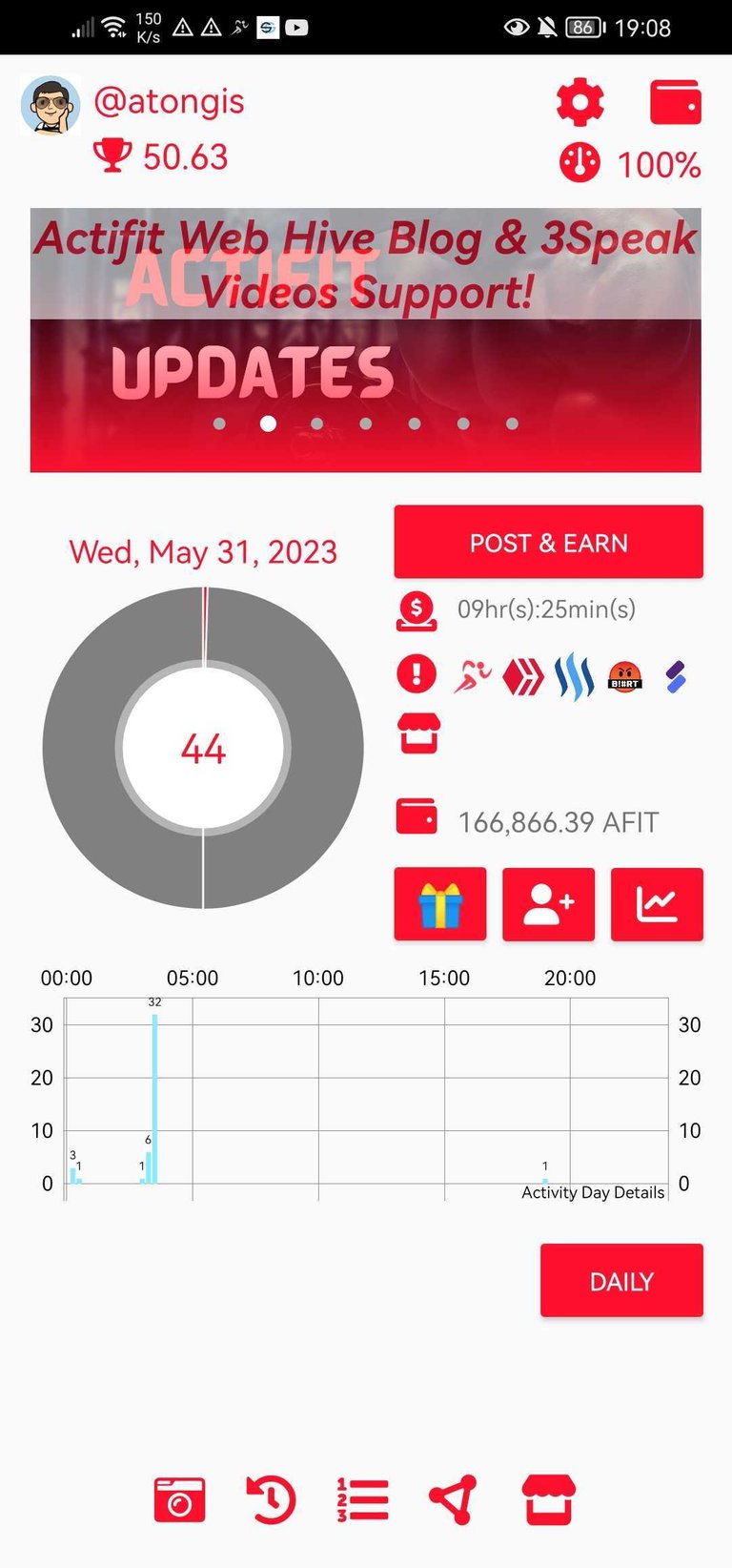Tap the share network icon
Viewport: 732px width, 1568px height.
tap(453, 1499)
